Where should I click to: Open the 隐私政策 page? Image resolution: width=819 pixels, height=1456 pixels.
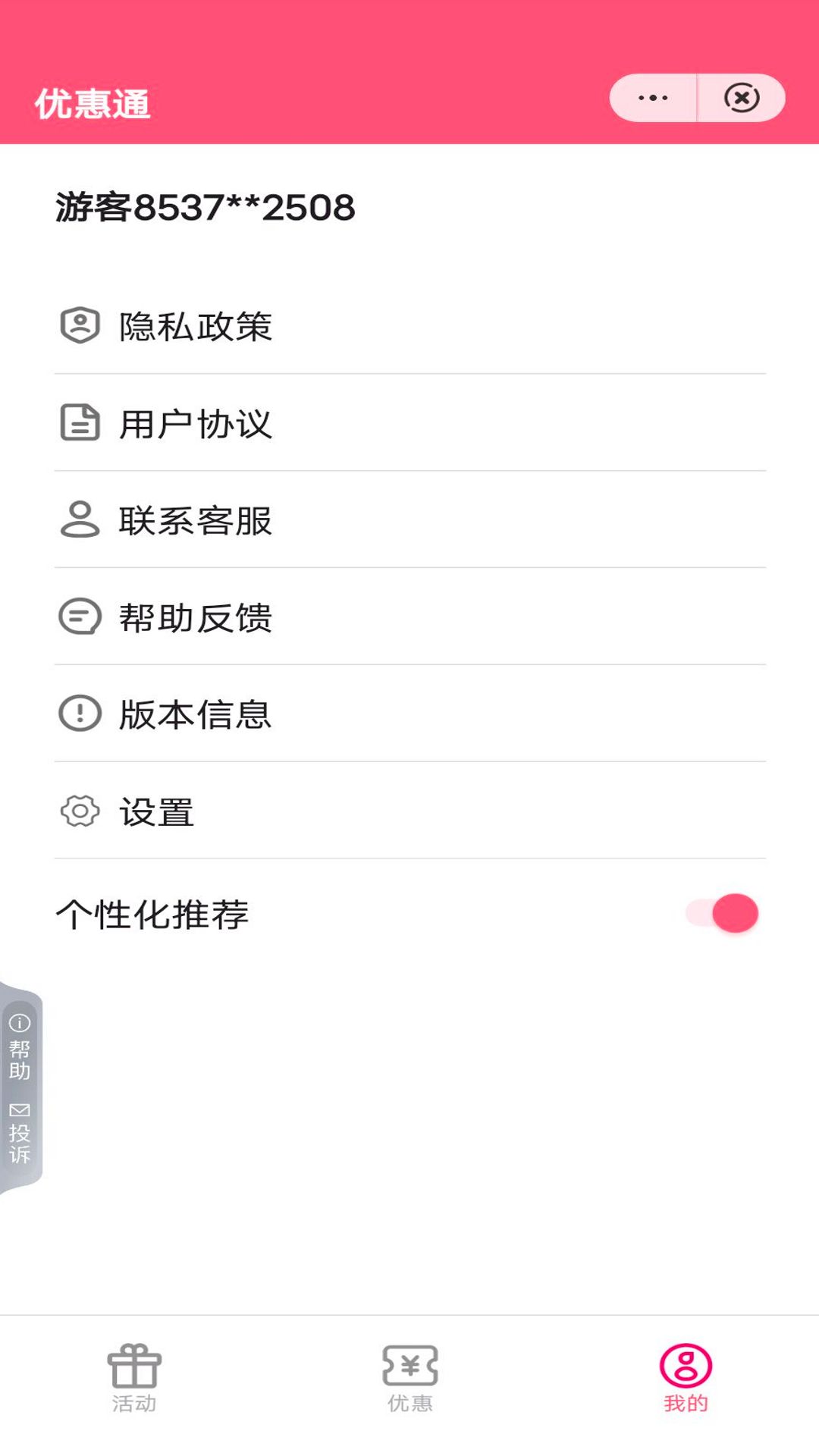(196, 326)
